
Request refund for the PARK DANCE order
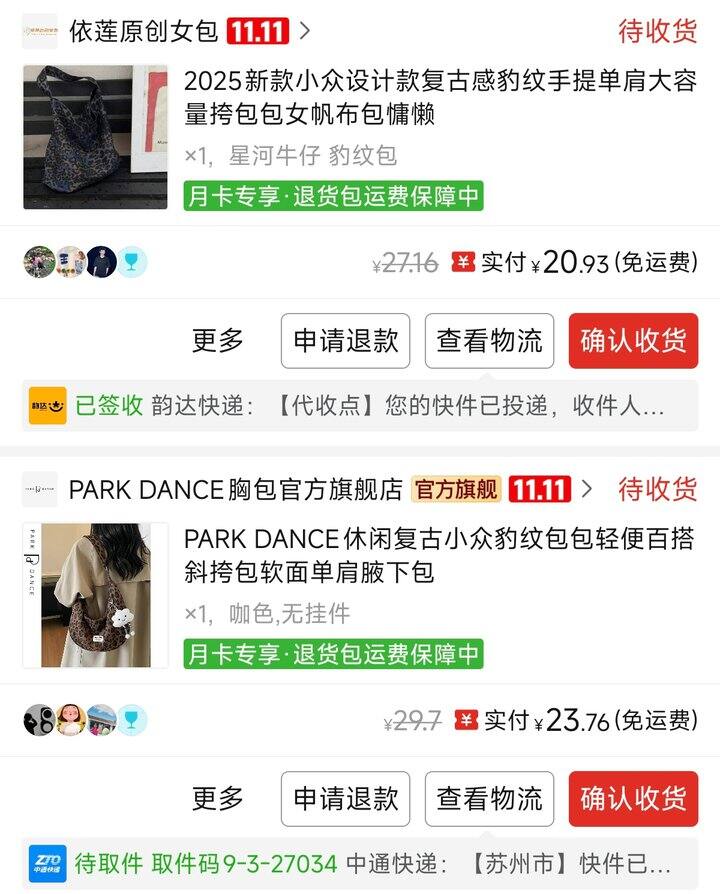(x=345, y=799)
